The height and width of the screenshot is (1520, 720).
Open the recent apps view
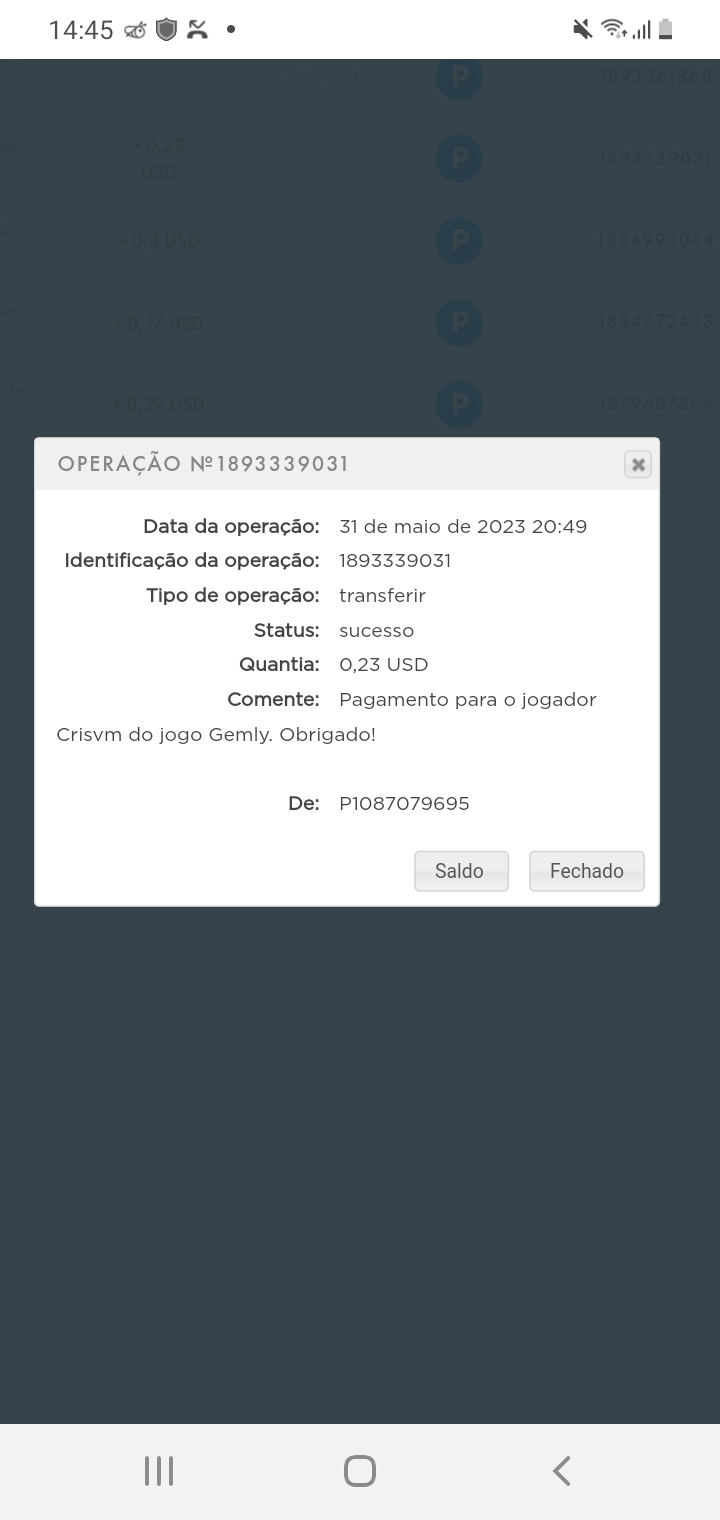[x=159, y=1471]
